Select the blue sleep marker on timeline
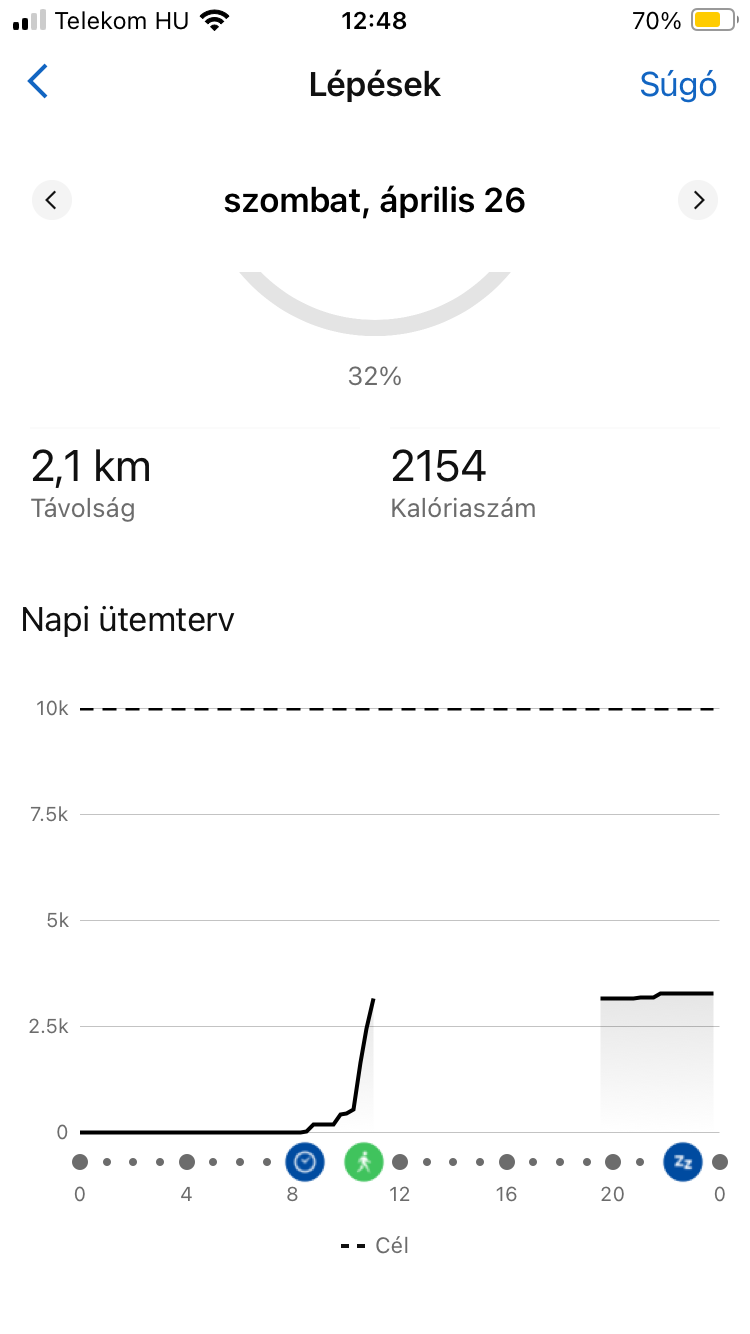The height and width of the screenshot is (1334, 750). point(683,1162)
